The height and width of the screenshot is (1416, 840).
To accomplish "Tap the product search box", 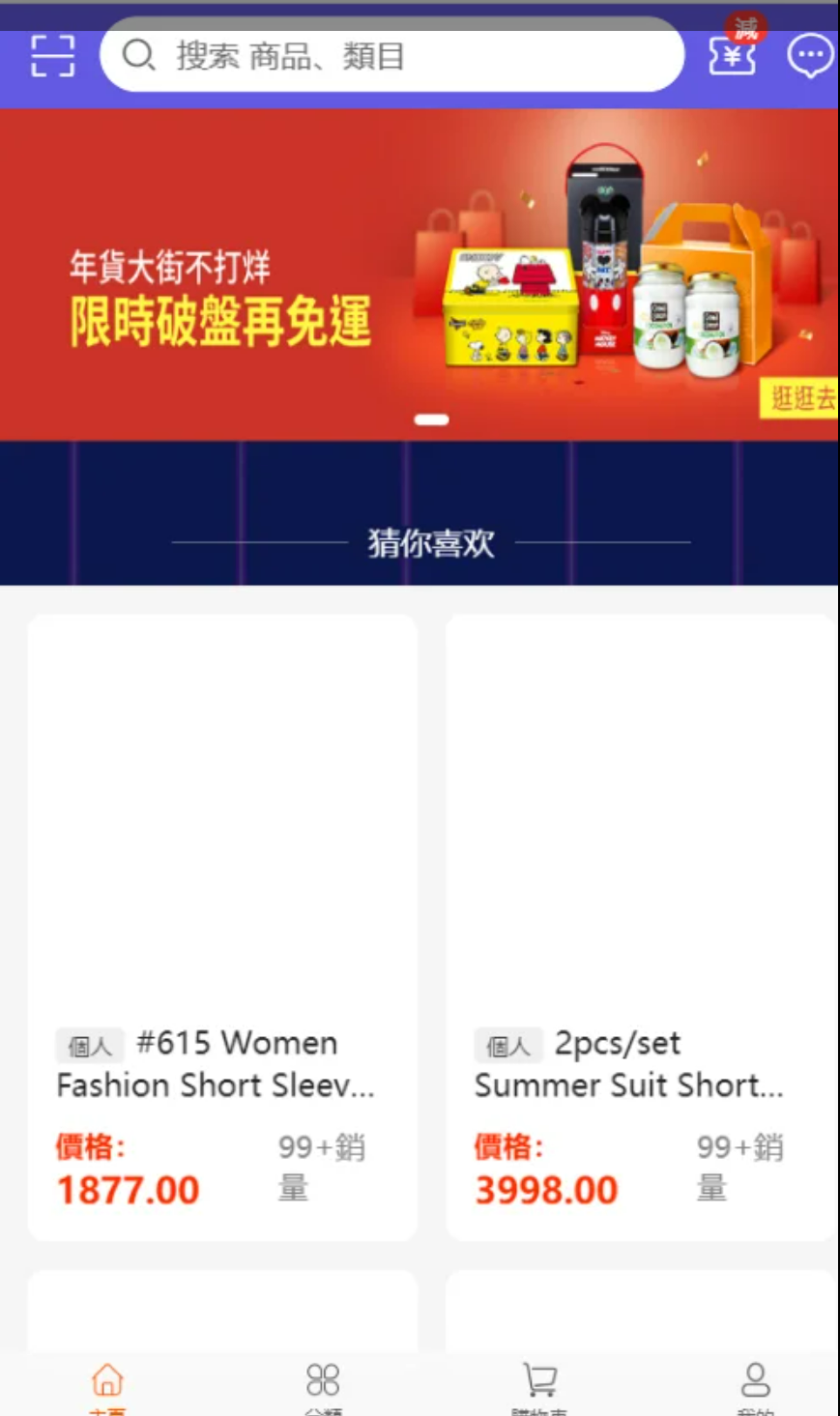I will [391, 56].
